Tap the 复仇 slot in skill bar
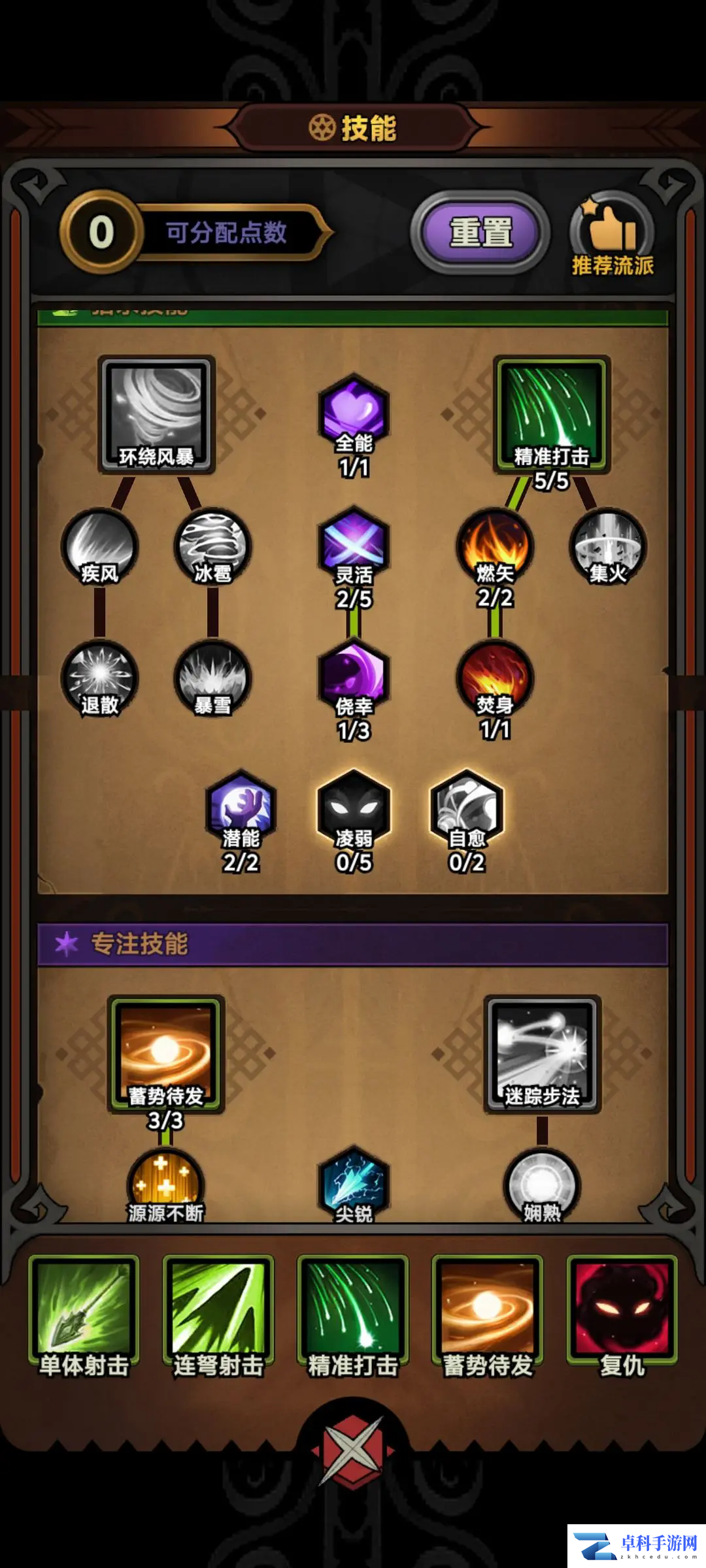The height and width of the screenshot is (1568, 706). (622, 1315)
